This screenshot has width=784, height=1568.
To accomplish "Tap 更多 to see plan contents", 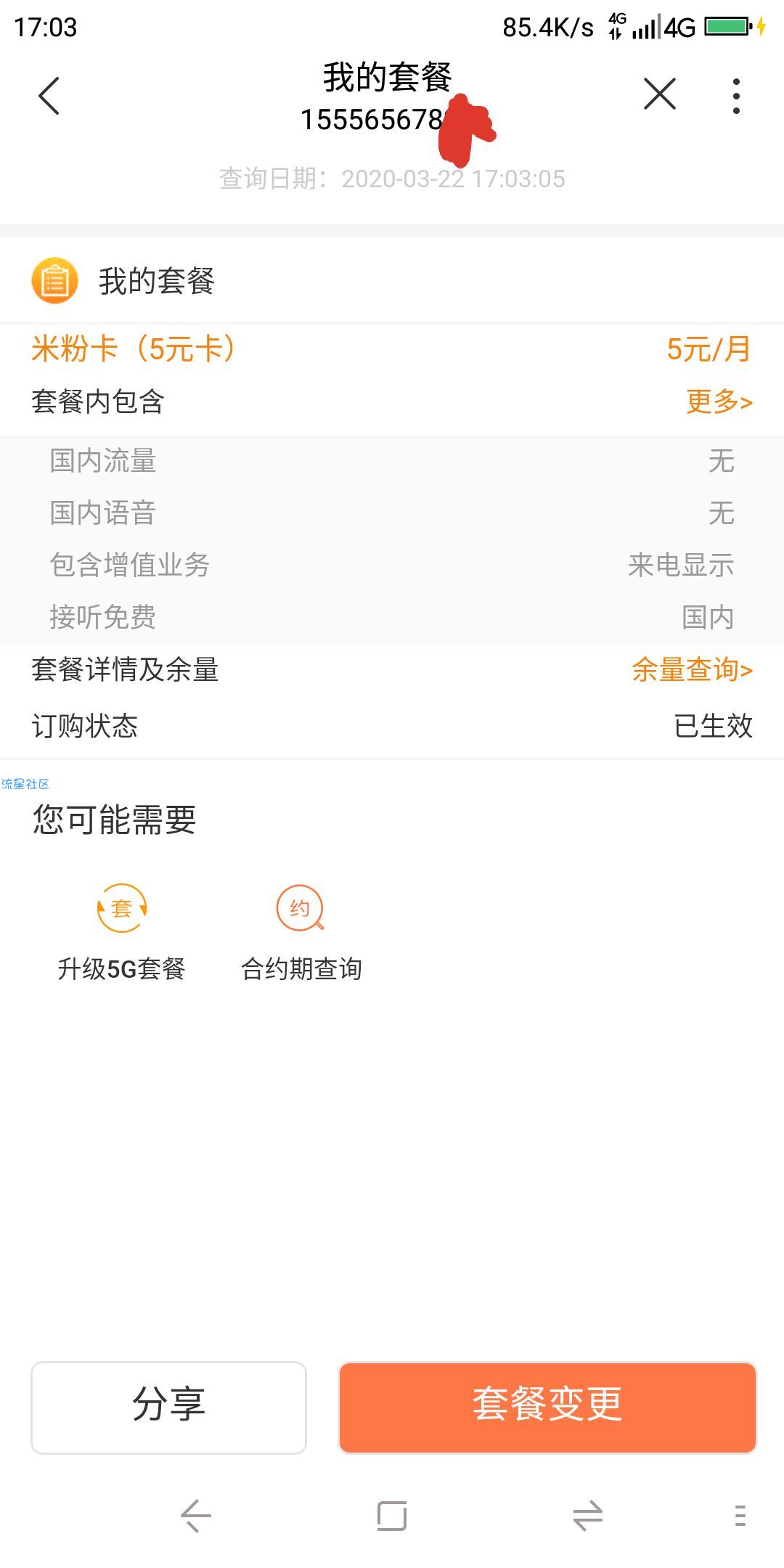I will pos(719,401).
